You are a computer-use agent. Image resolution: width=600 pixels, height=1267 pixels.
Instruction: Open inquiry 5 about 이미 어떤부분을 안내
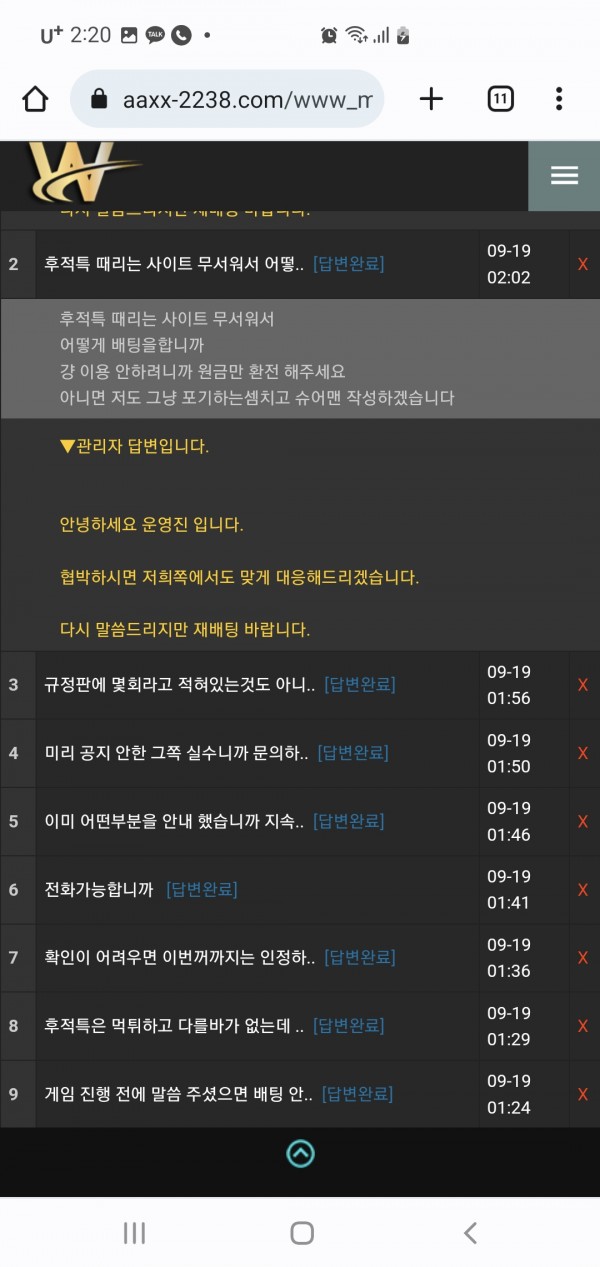point(214,821)
